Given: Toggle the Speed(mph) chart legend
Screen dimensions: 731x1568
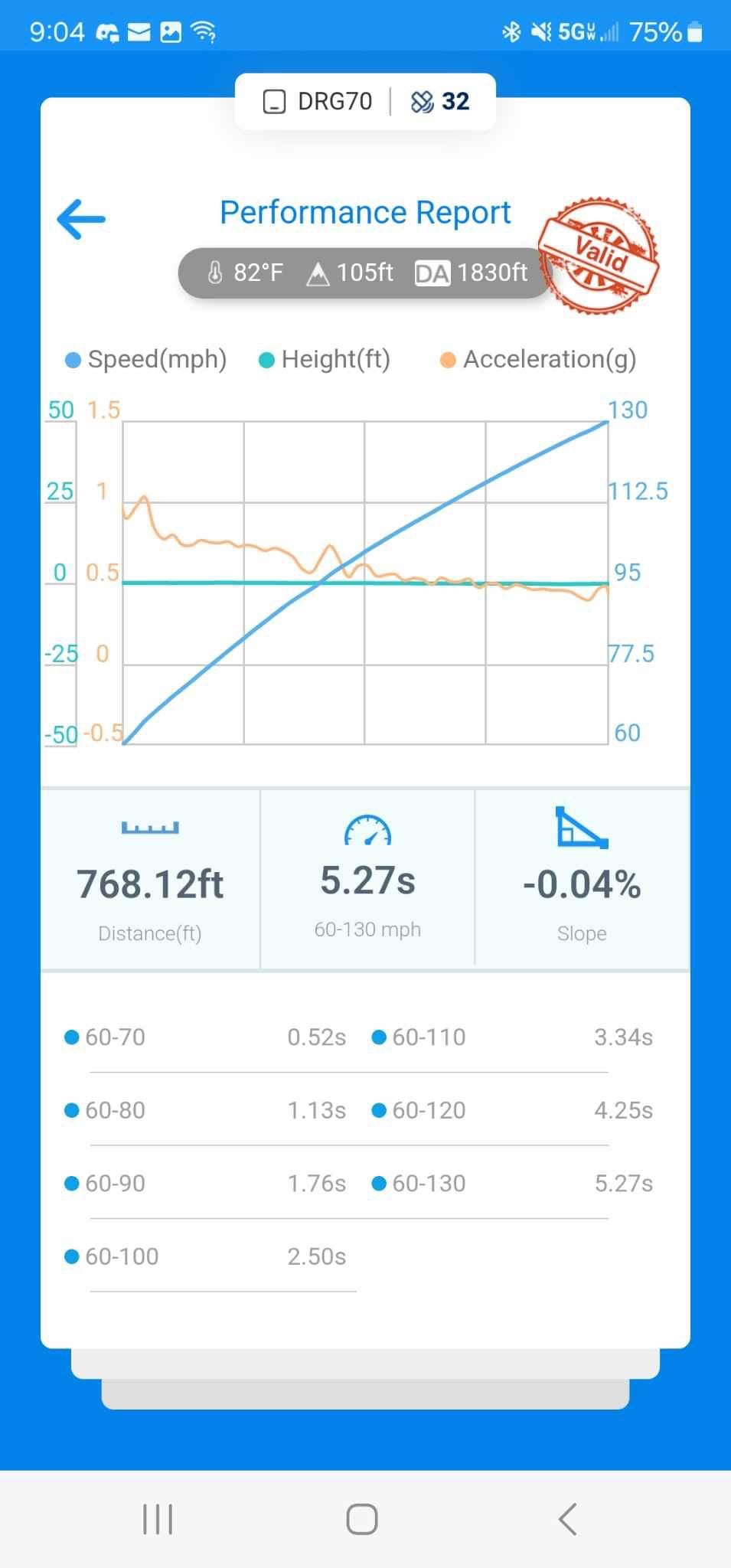Looking at the screenshot, I should pyautogui.click(x=147, y=359).
